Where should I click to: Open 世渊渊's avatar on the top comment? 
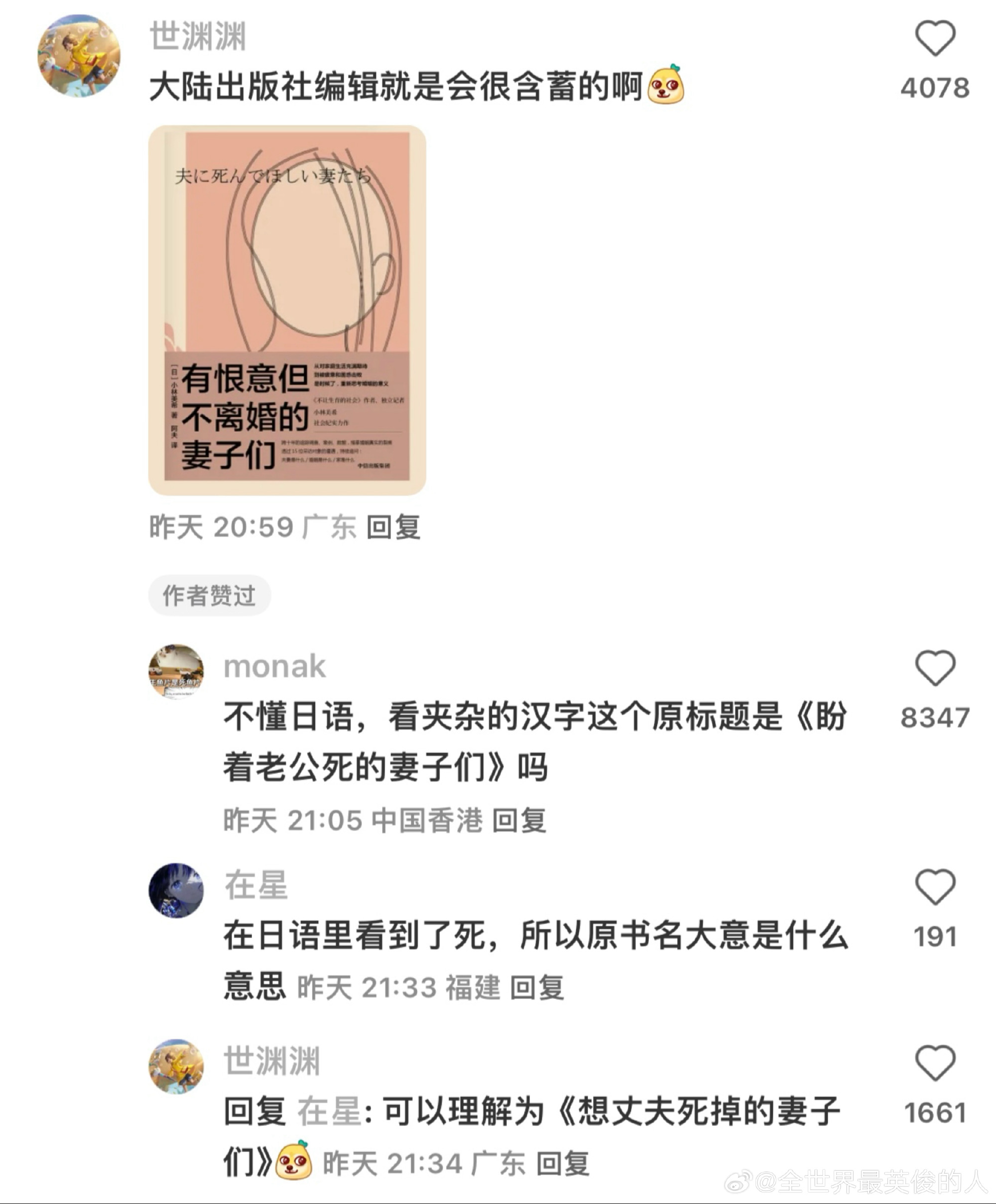(x=79, y=56)
